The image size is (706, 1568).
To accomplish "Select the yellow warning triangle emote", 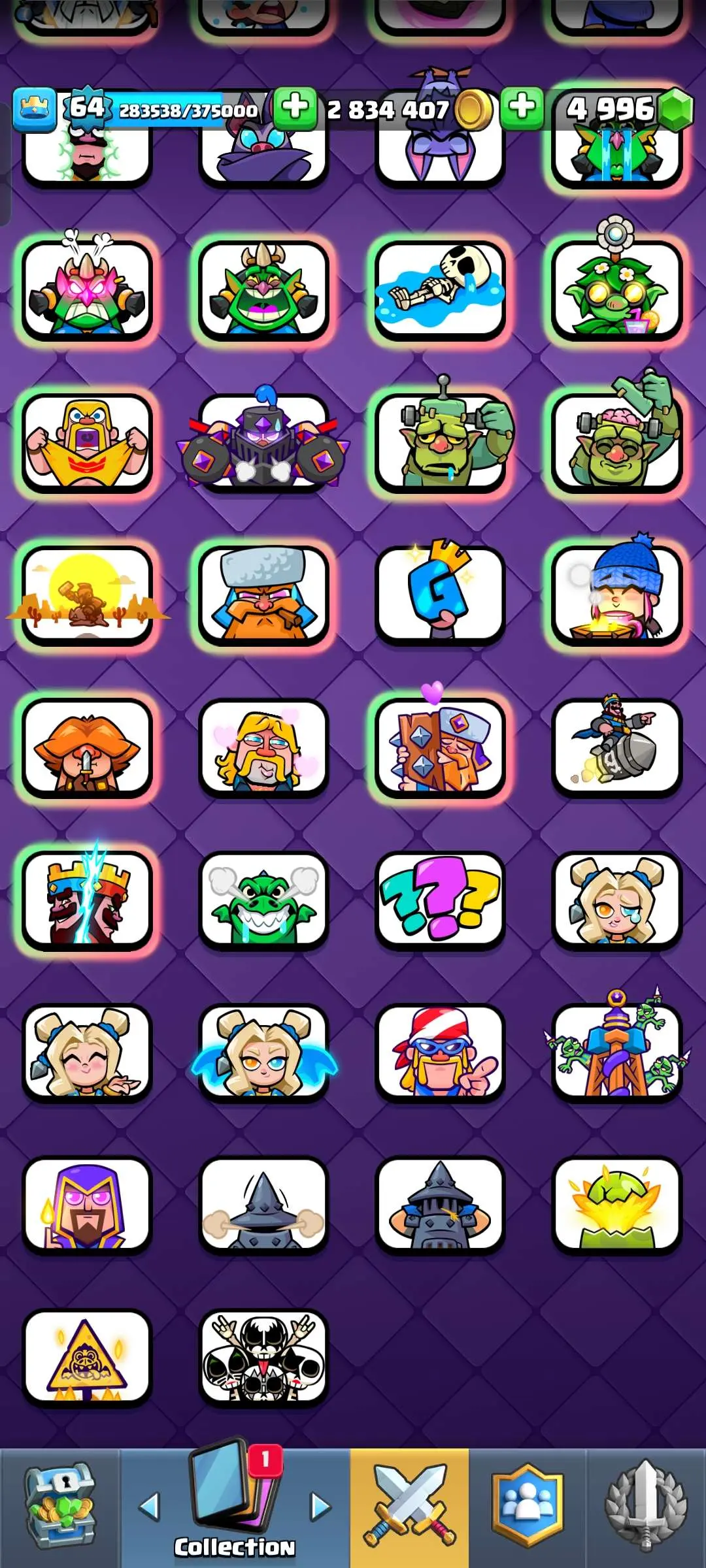I will 87,1357.
